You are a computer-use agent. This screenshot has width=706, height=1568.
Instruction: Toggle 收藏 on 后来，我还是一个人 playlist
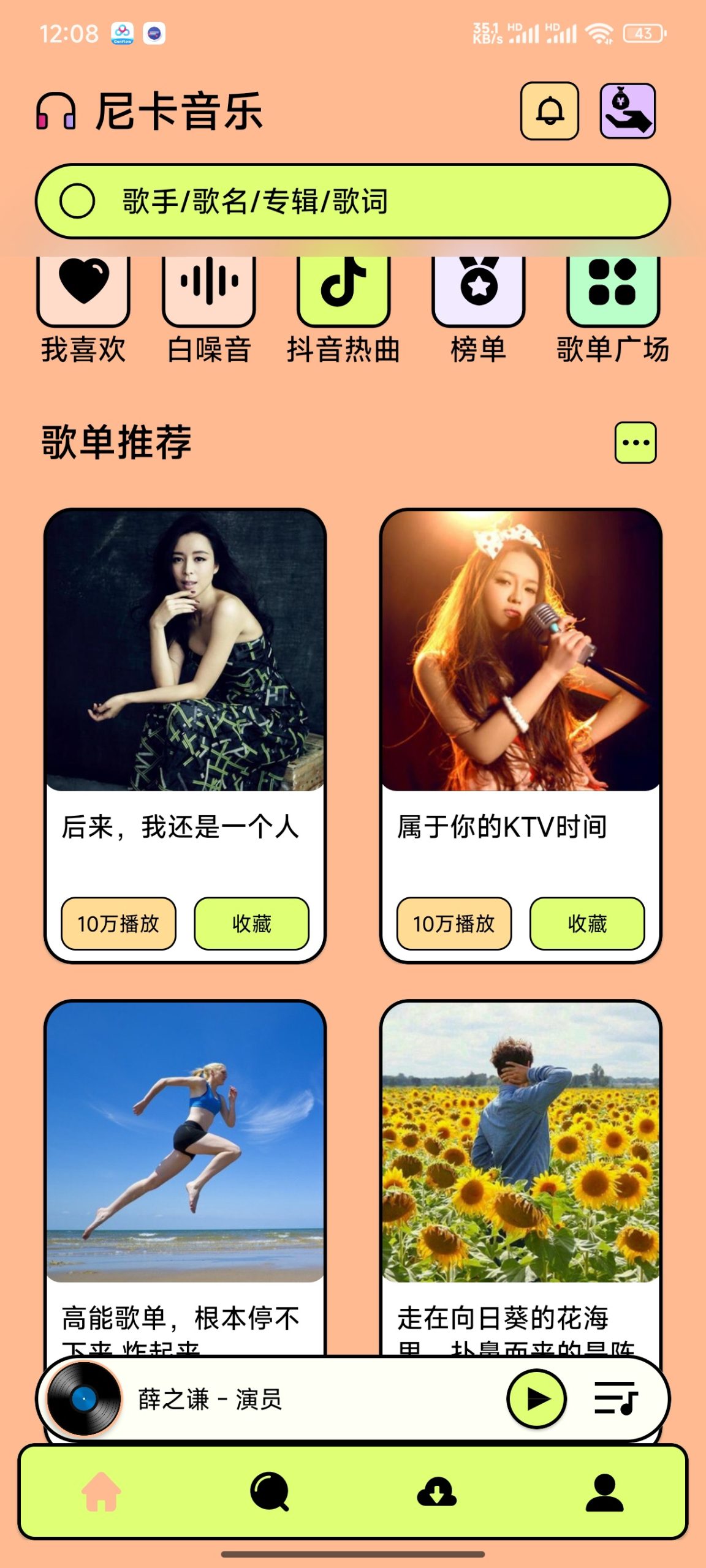tap(252, 925)
